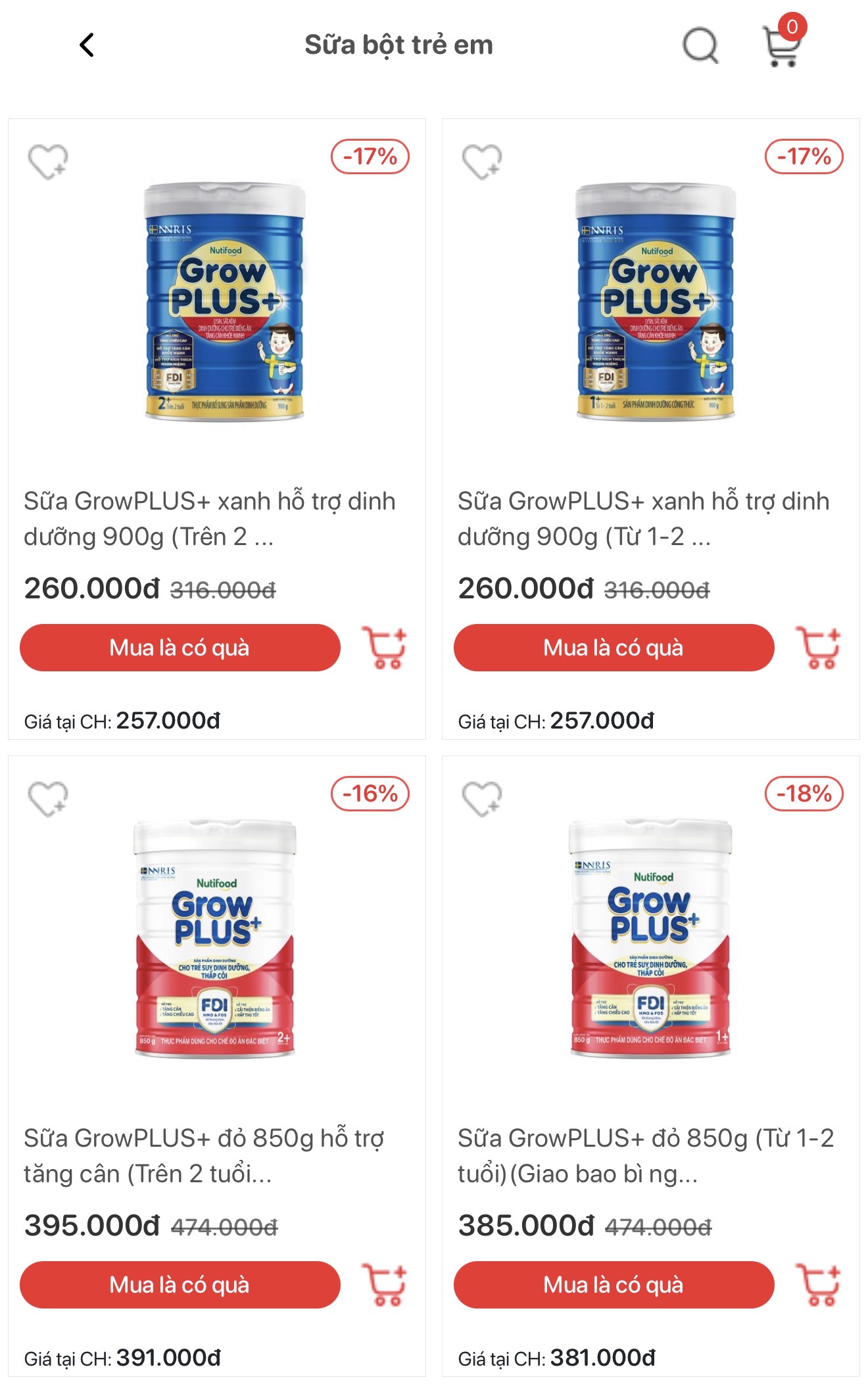
Task: Tap Mua là có quà for GrowPLUS+ xanh Trên 2
Action: pyautogui.click(x=180, y=648)
